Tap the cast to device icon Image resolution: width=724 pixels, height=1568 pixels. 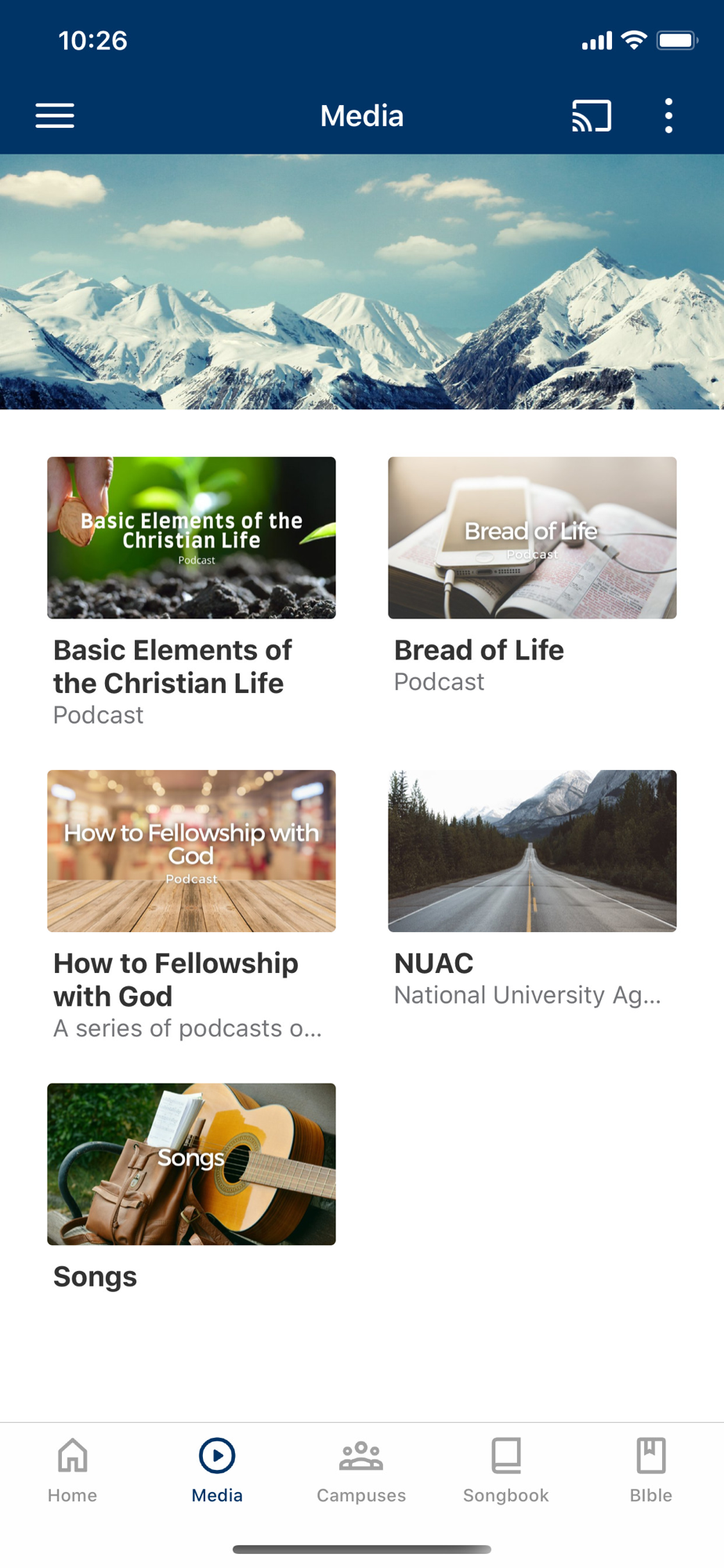592,116
